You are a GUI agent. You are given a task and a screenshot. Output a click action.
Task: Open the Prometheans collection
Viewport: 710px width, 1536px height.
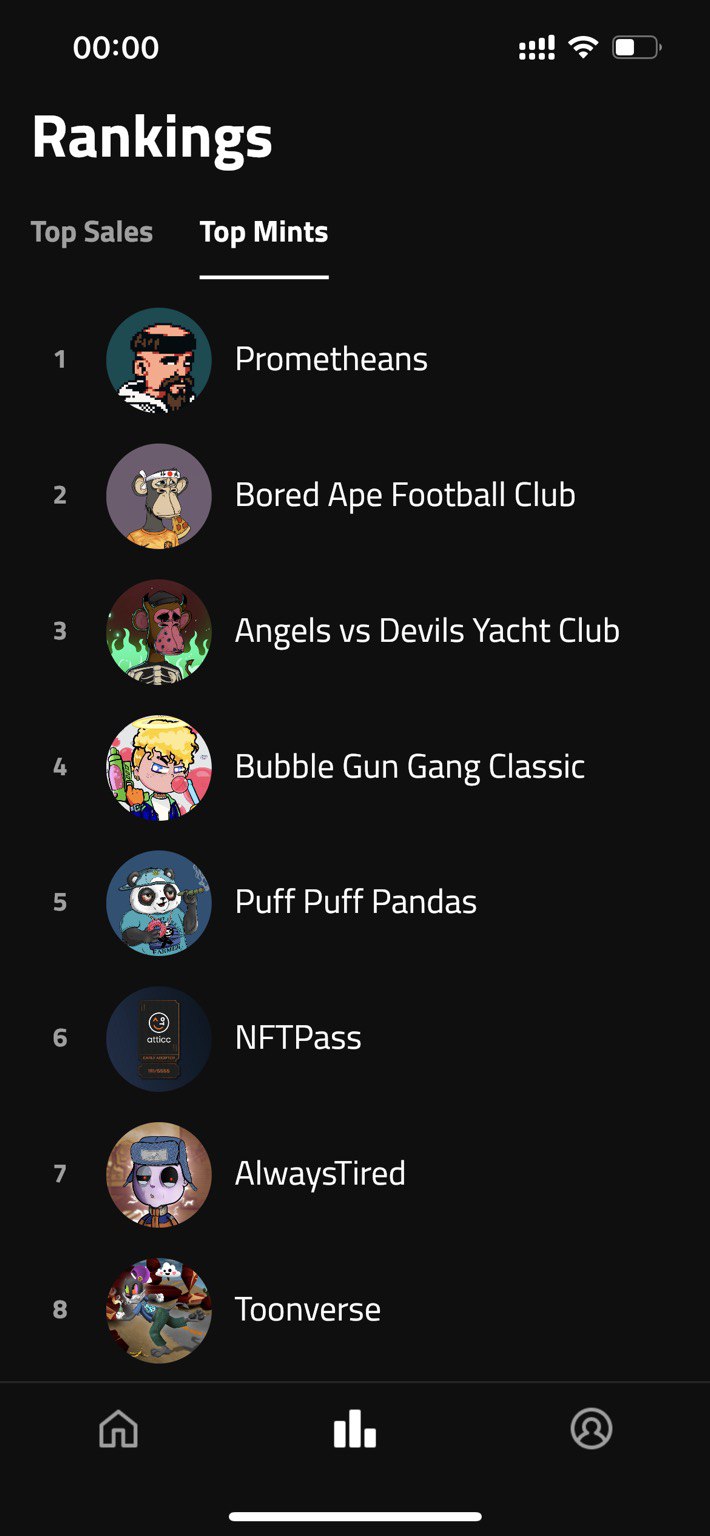tap(331, 359)
